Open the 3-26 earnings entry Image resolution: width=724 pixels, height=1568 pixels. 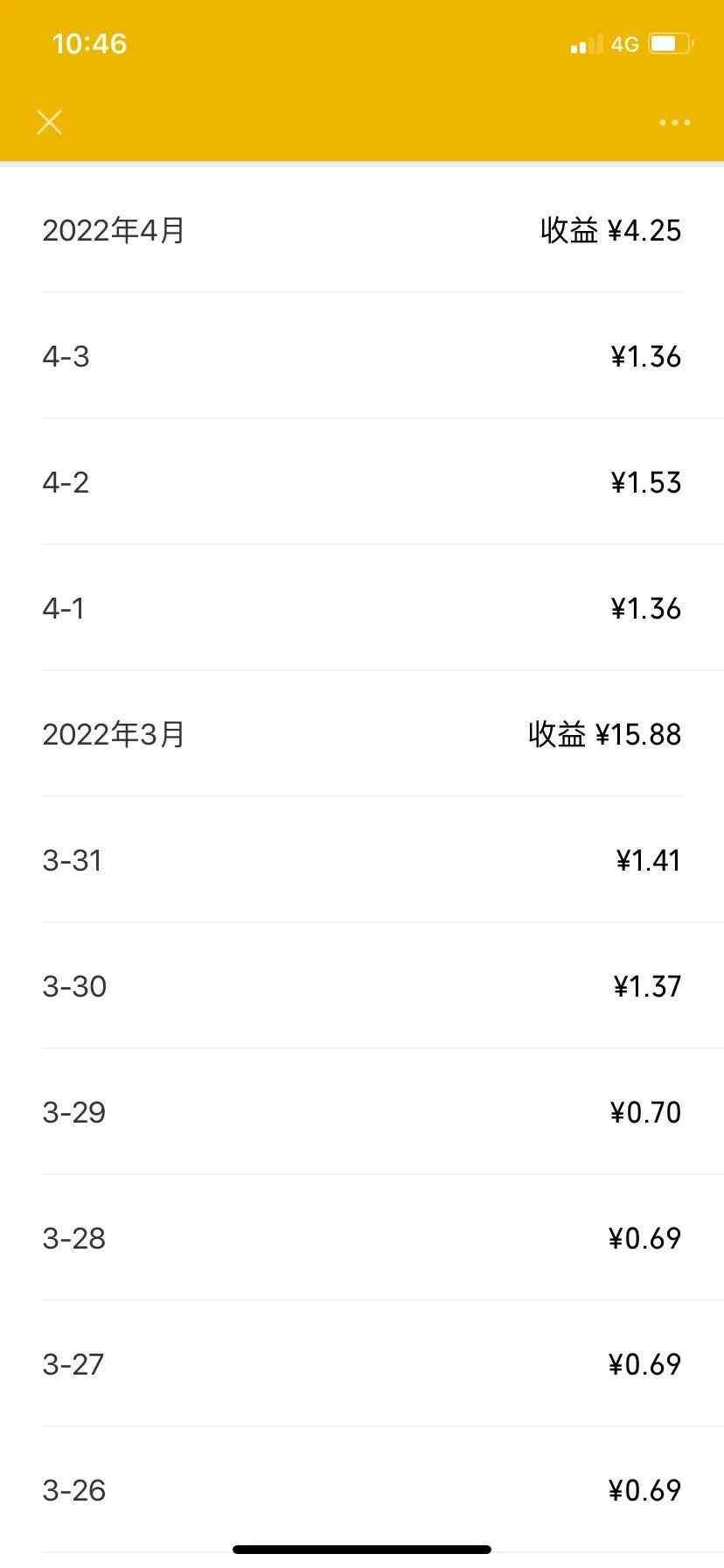(362, 1490)
